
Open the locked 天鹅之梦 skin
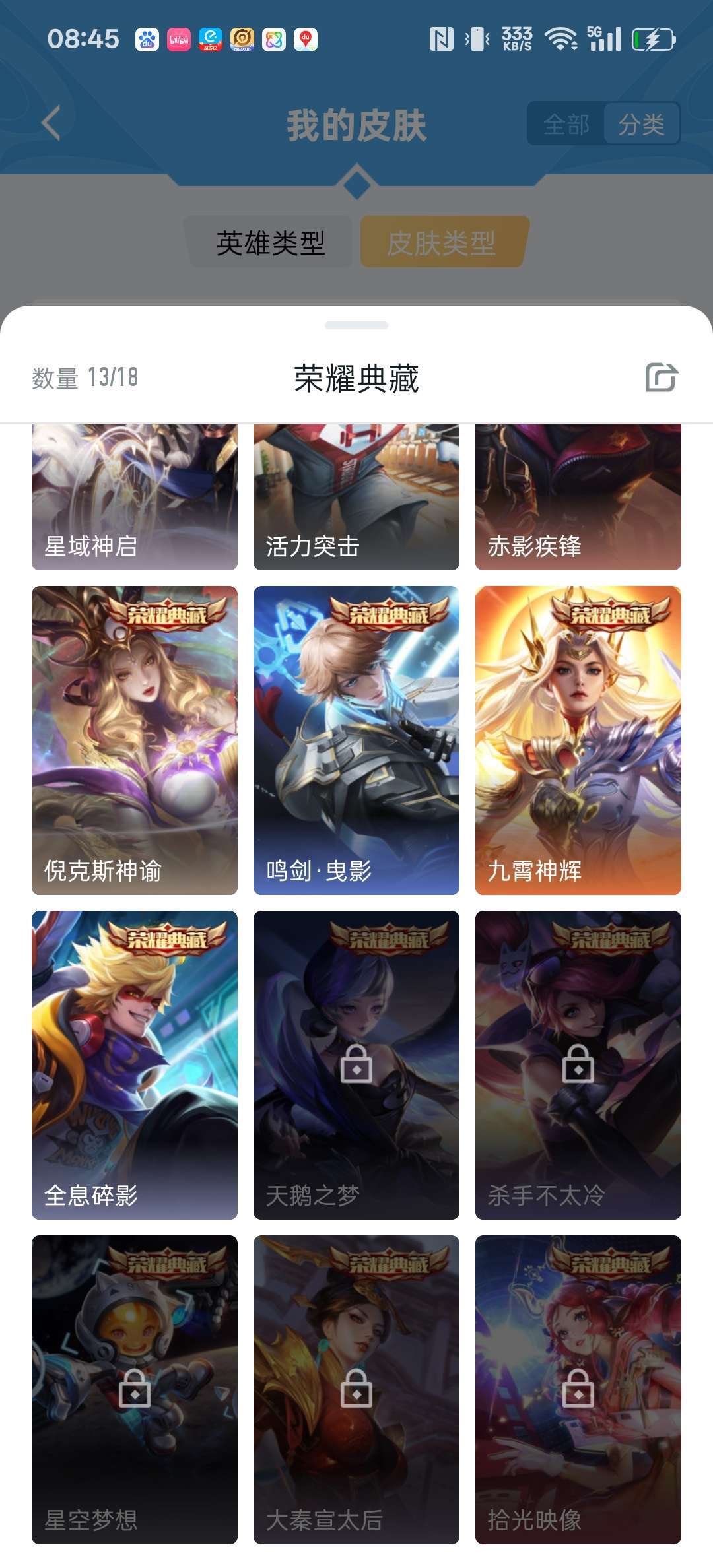(356, 1065)
